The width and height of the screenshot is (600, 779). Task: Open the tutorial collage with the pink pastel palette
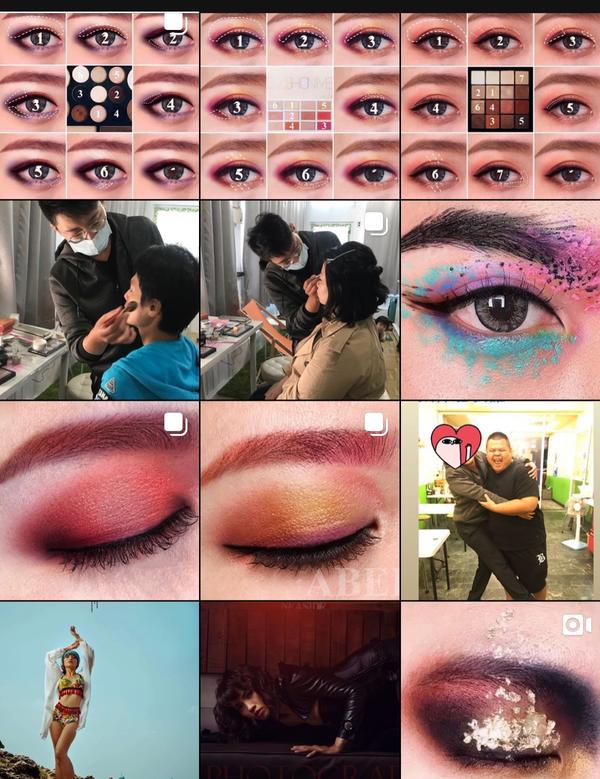299,104
